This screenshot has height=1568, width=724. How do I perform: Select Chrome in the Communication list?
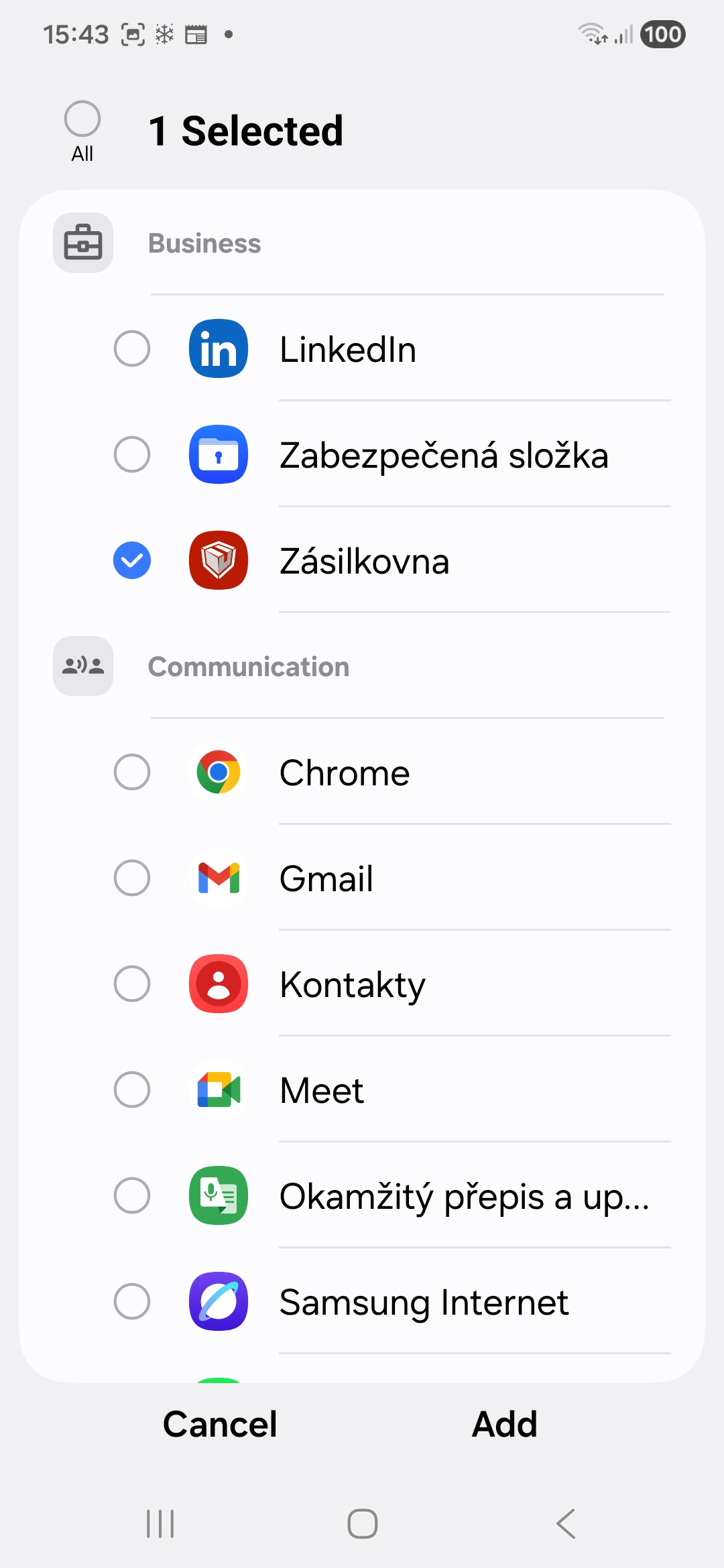(x=132, y=773)
